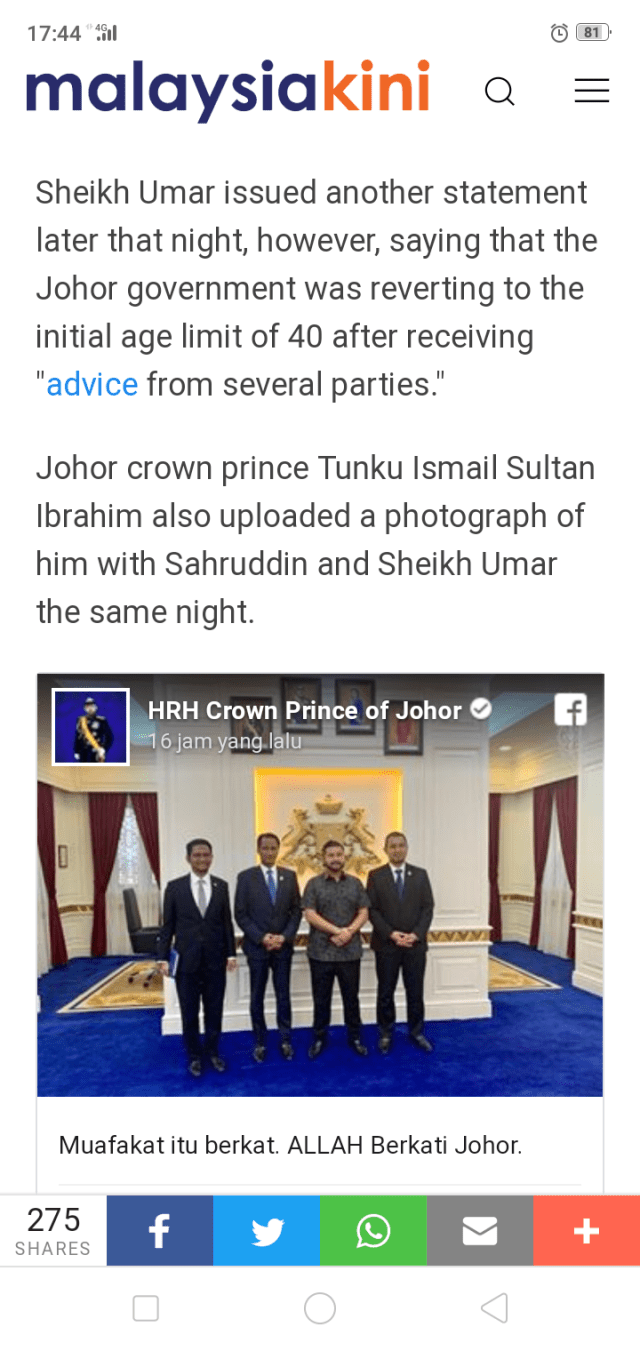
Task: Share the article via WhatsApp
Action: pyautogui.click(x=373, y=1231)
